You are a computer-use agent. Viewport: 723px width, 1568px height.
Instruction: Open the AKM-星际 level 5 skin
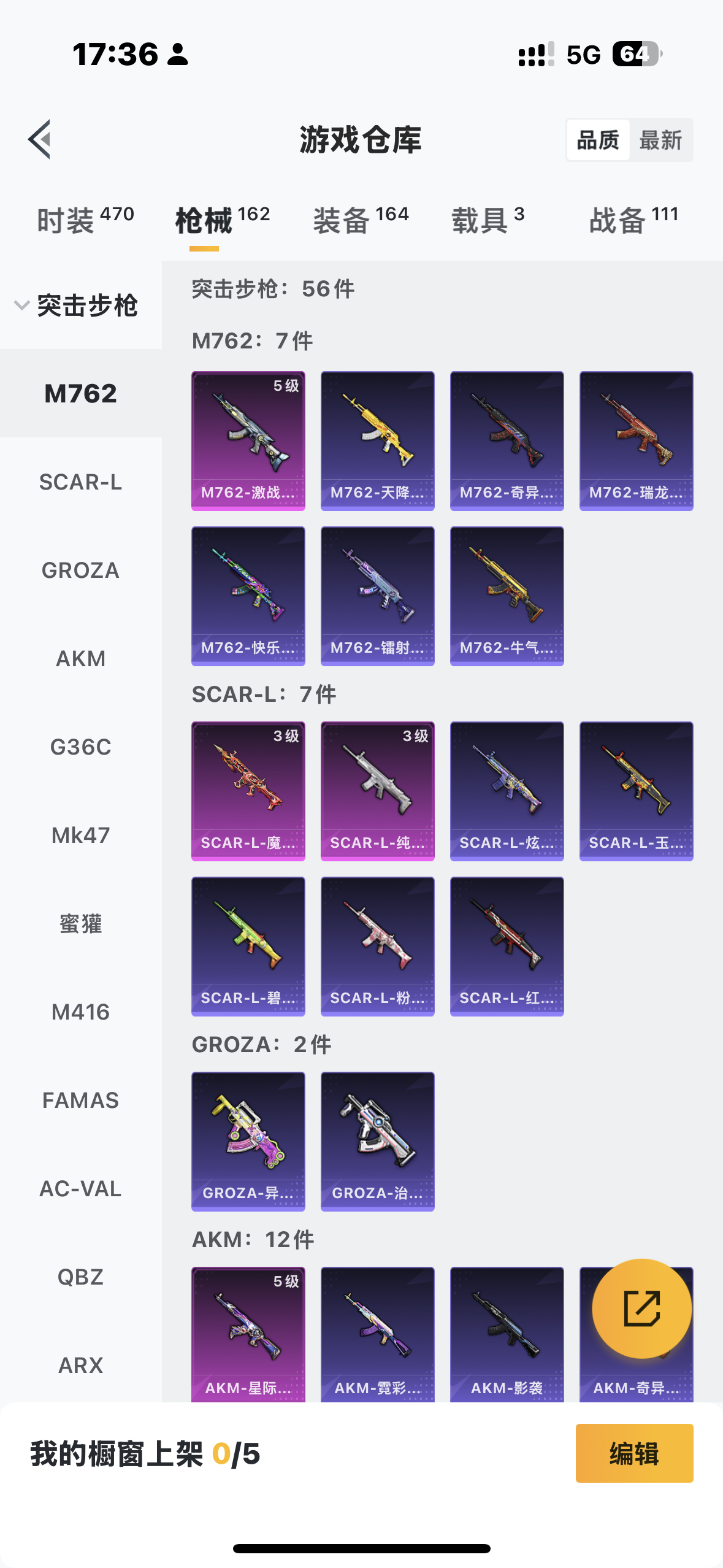(248, 1334)
